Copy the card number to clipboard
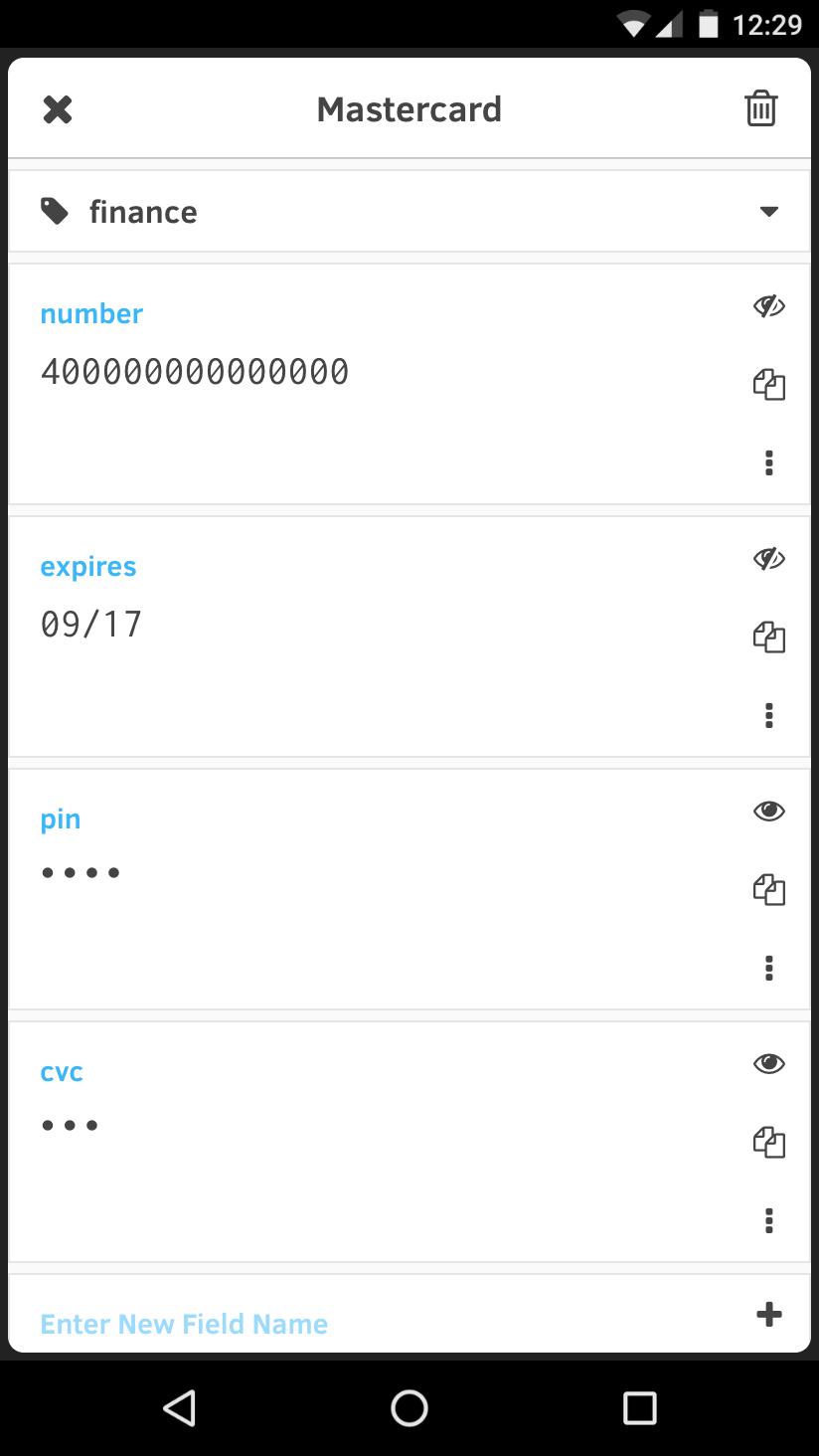Viewport: 819px width, 1456px height. tap(768, 385)
